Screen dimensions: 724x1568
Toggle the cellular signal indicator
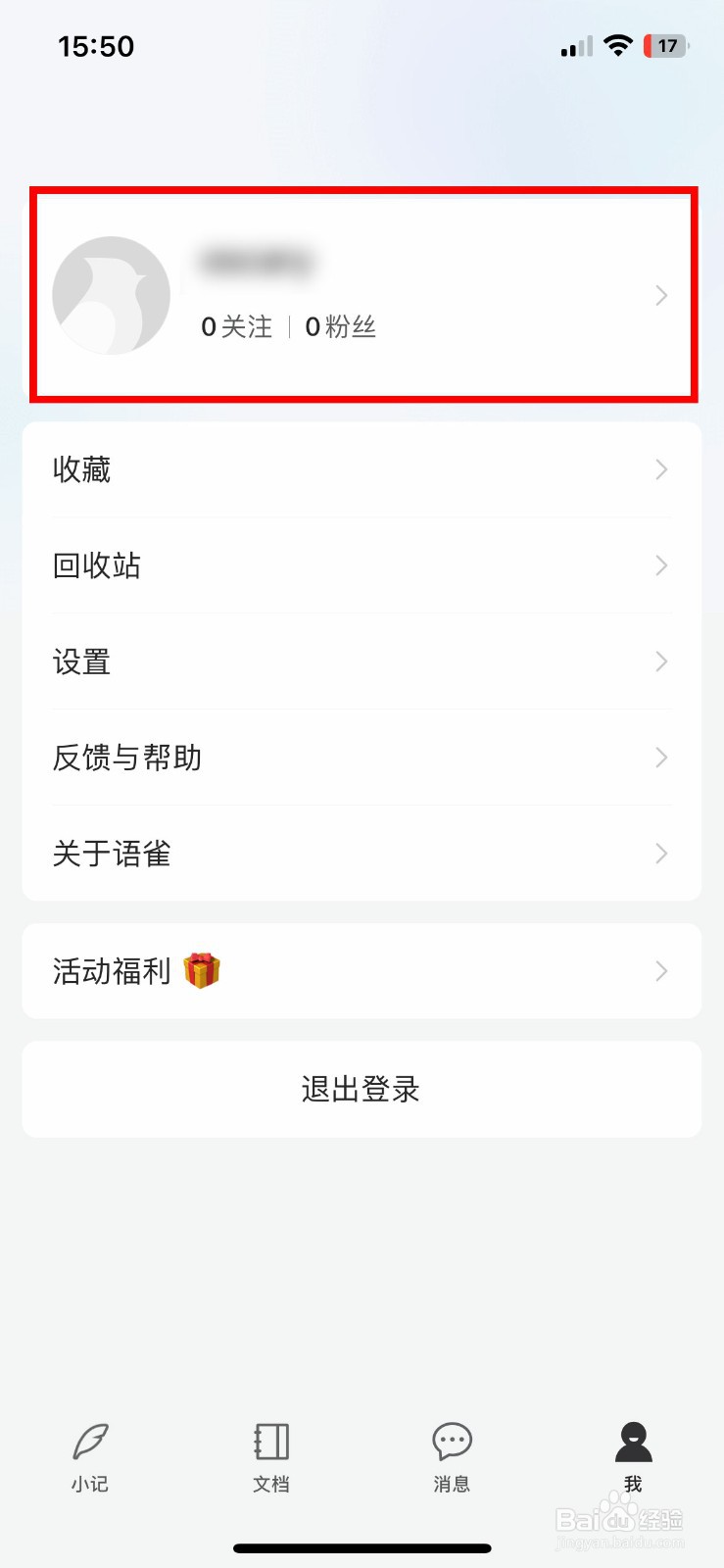pyautogui.click(x=575, y=45)
